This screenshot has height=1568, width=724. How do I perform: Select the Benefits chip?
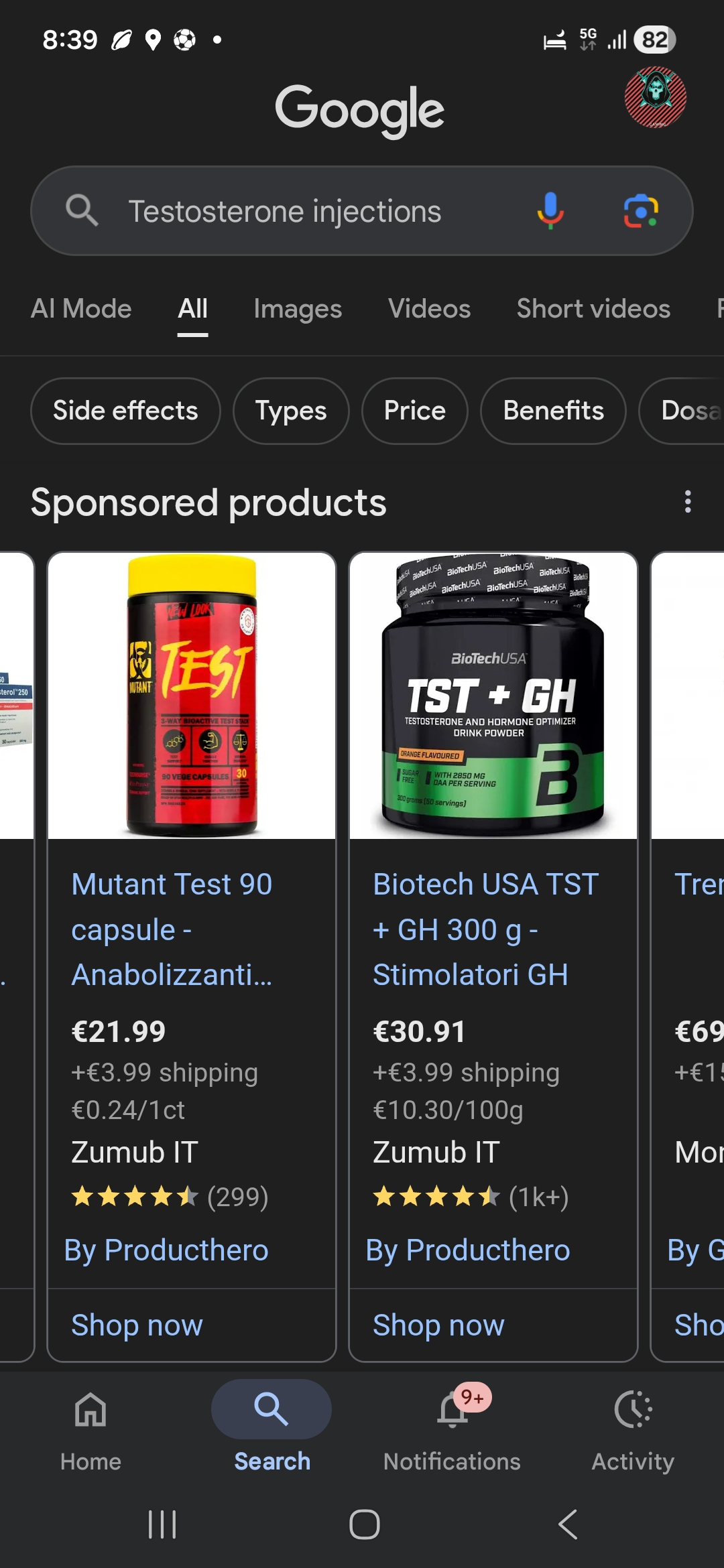[x=553, y=411]
